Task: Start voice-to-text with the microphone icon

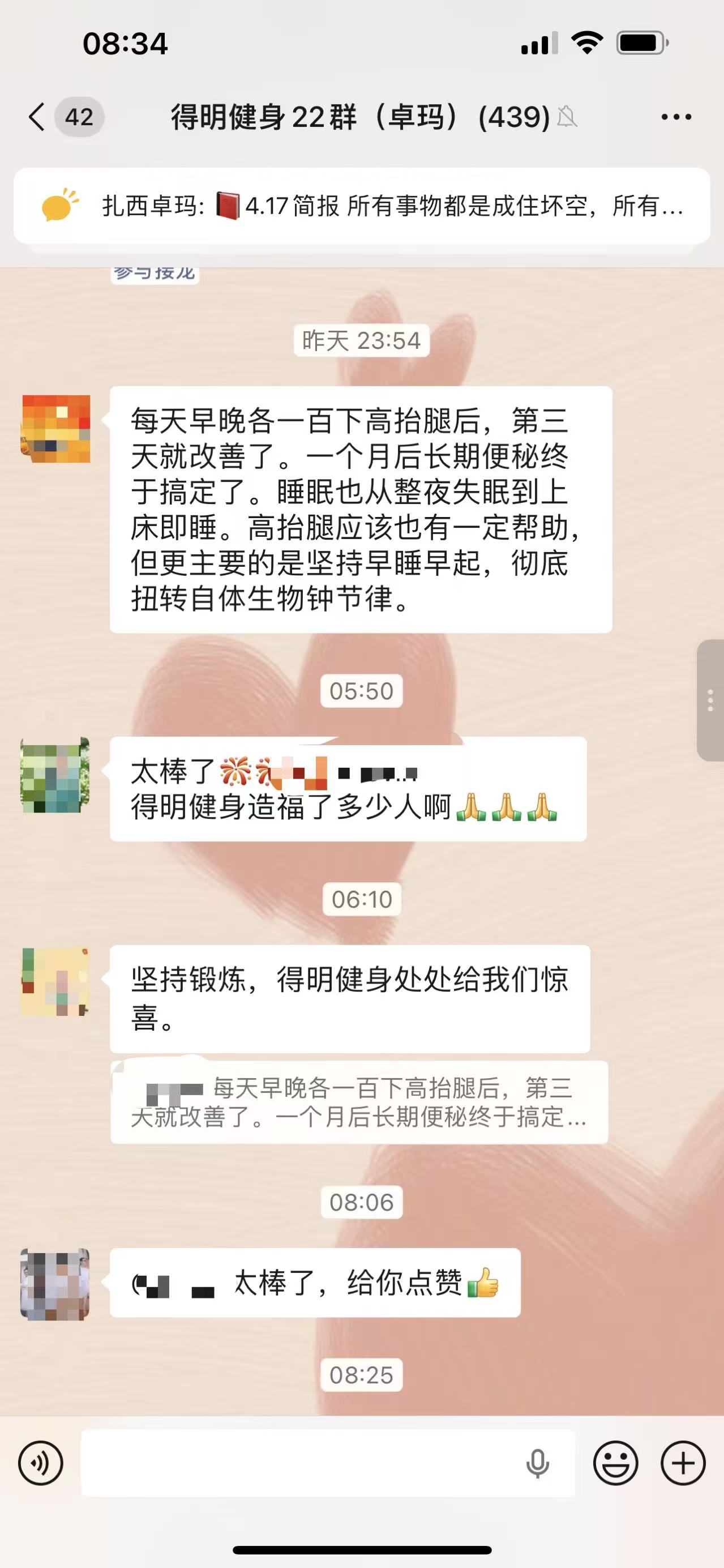Action: pos(537,1463)
